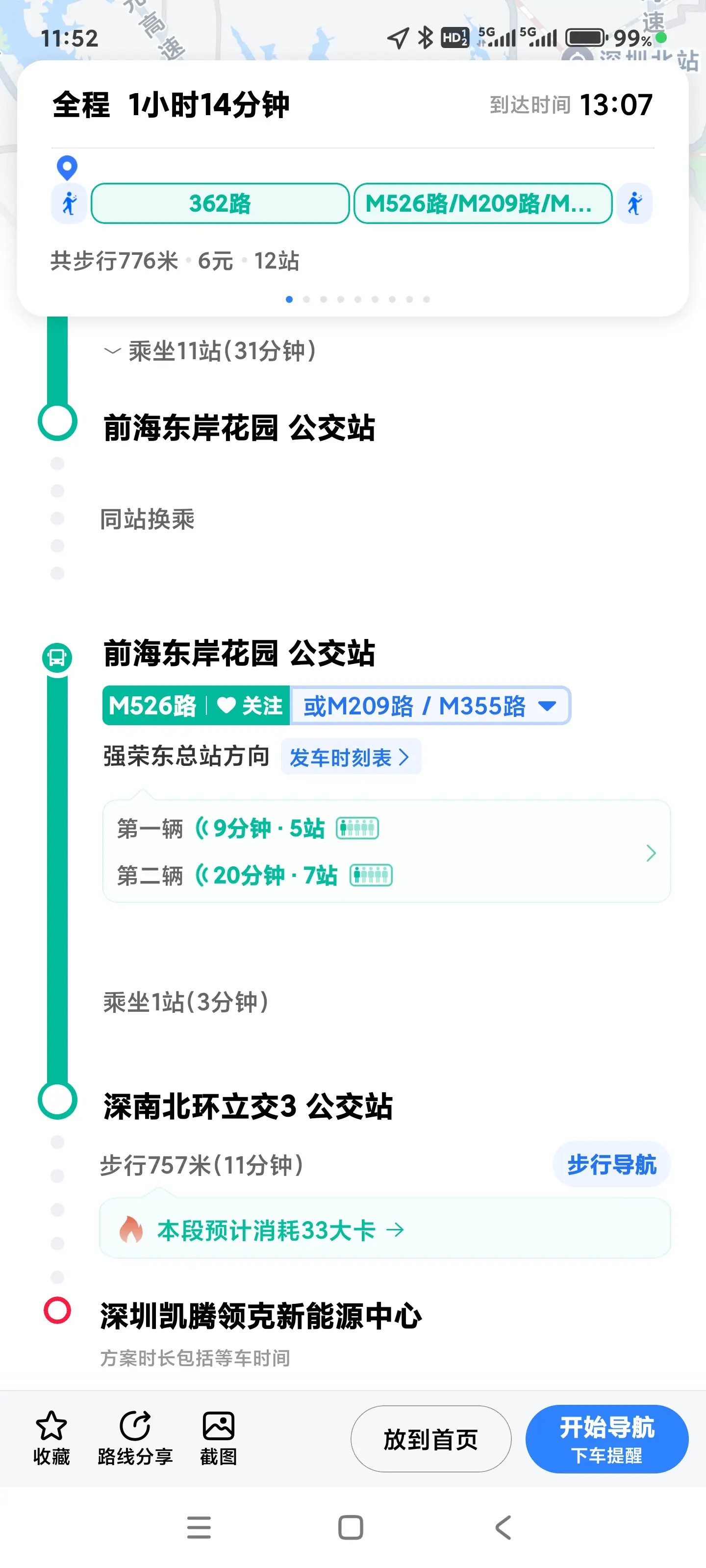The height and width of the screenshot is (1568, 706).
Task: Go back using the system back button
Action: (x=503, y=1527)
